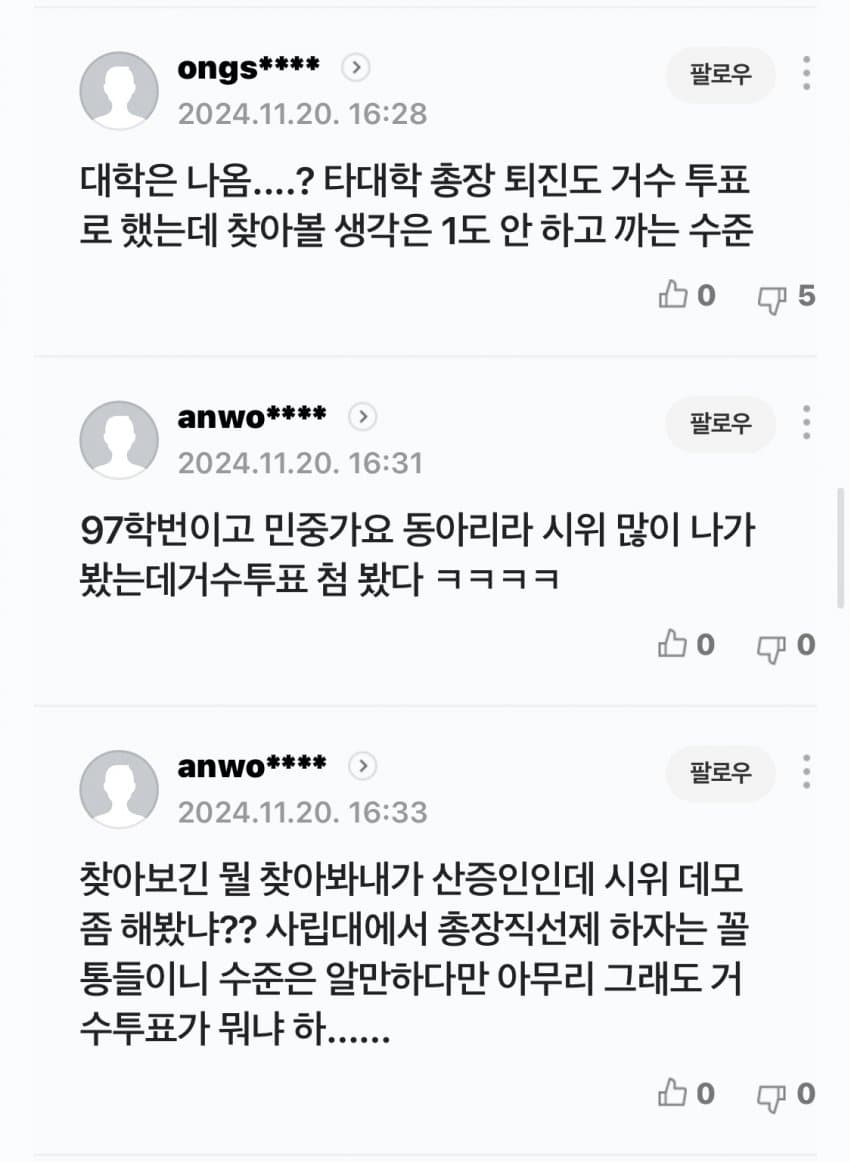Open overflow menu on 16:33 comment
Image resolution: width=850 pixels, height=1162 pixels.
point(806,773)
